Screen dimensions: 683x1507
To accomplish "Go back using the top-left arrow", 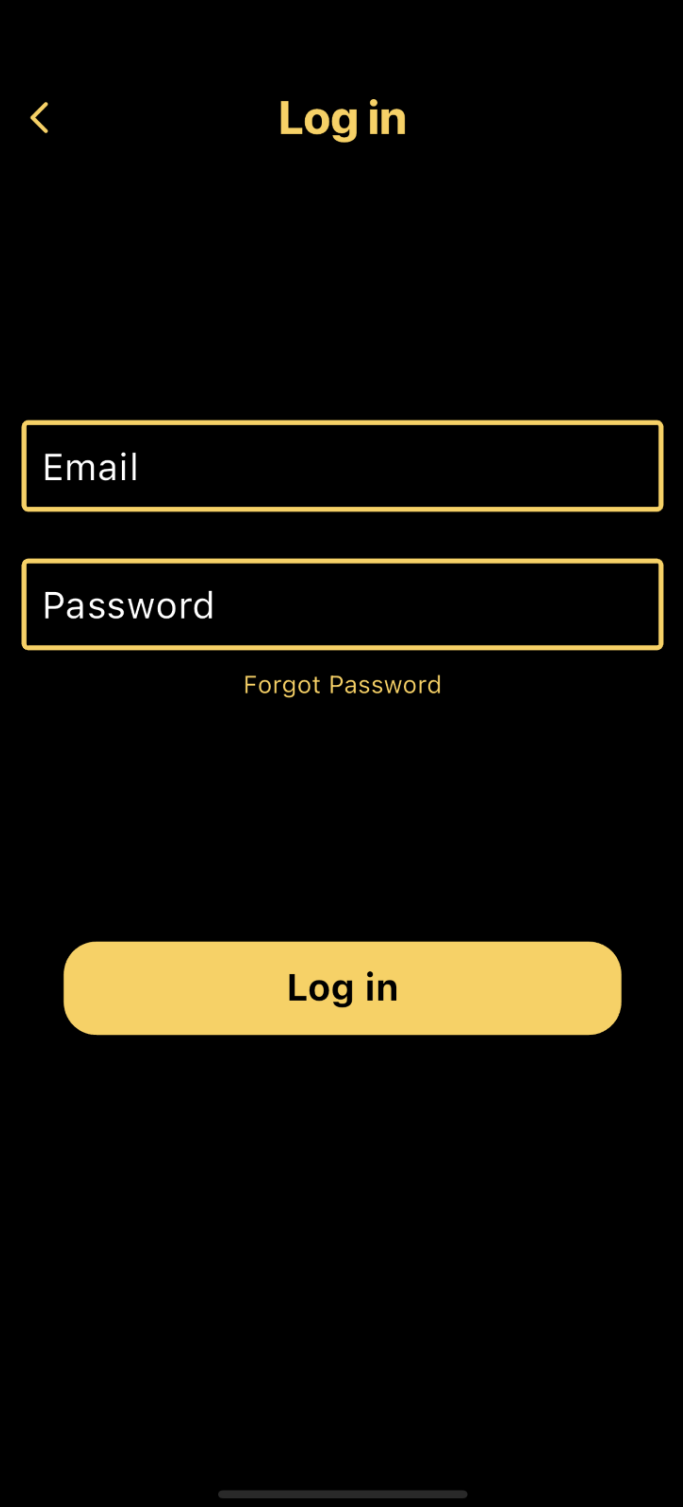I will pyautogui.click(x=39, y=118).
